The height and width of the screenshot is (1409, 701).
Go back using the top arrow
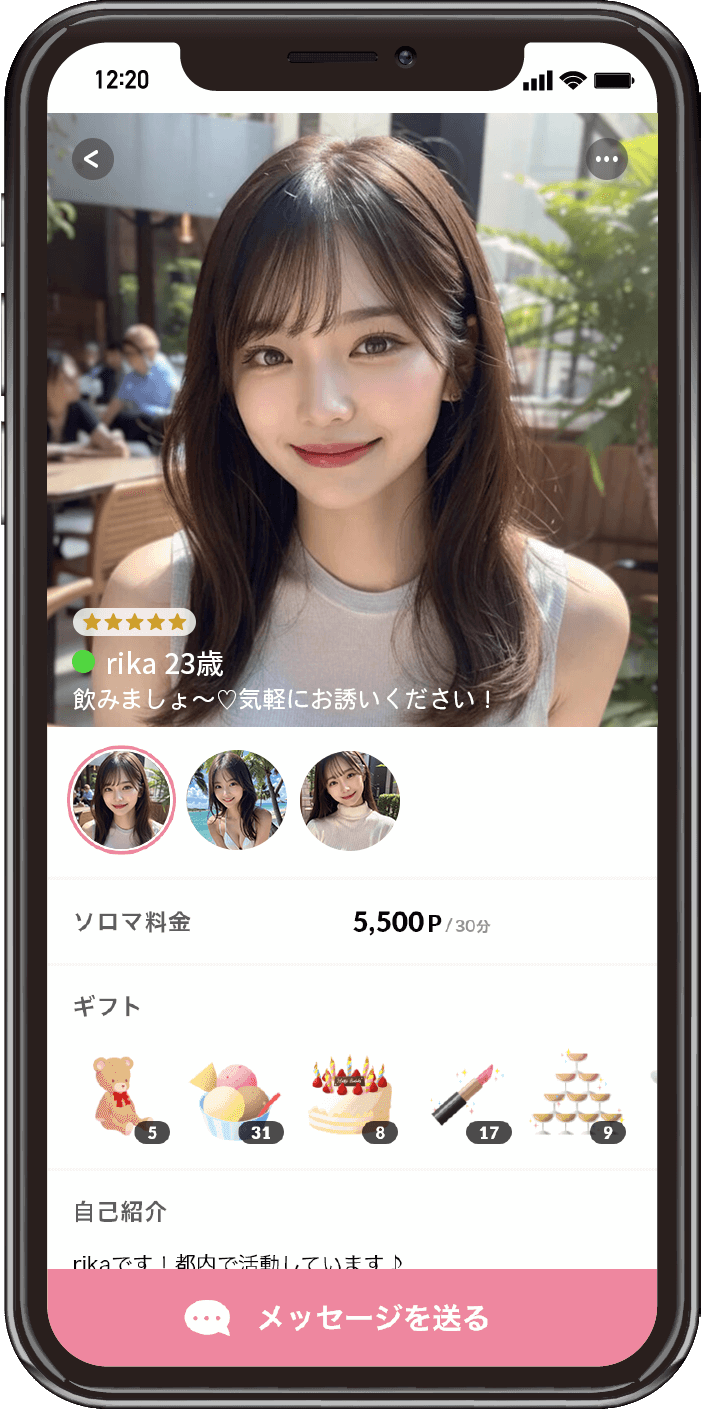coord(93,159)
